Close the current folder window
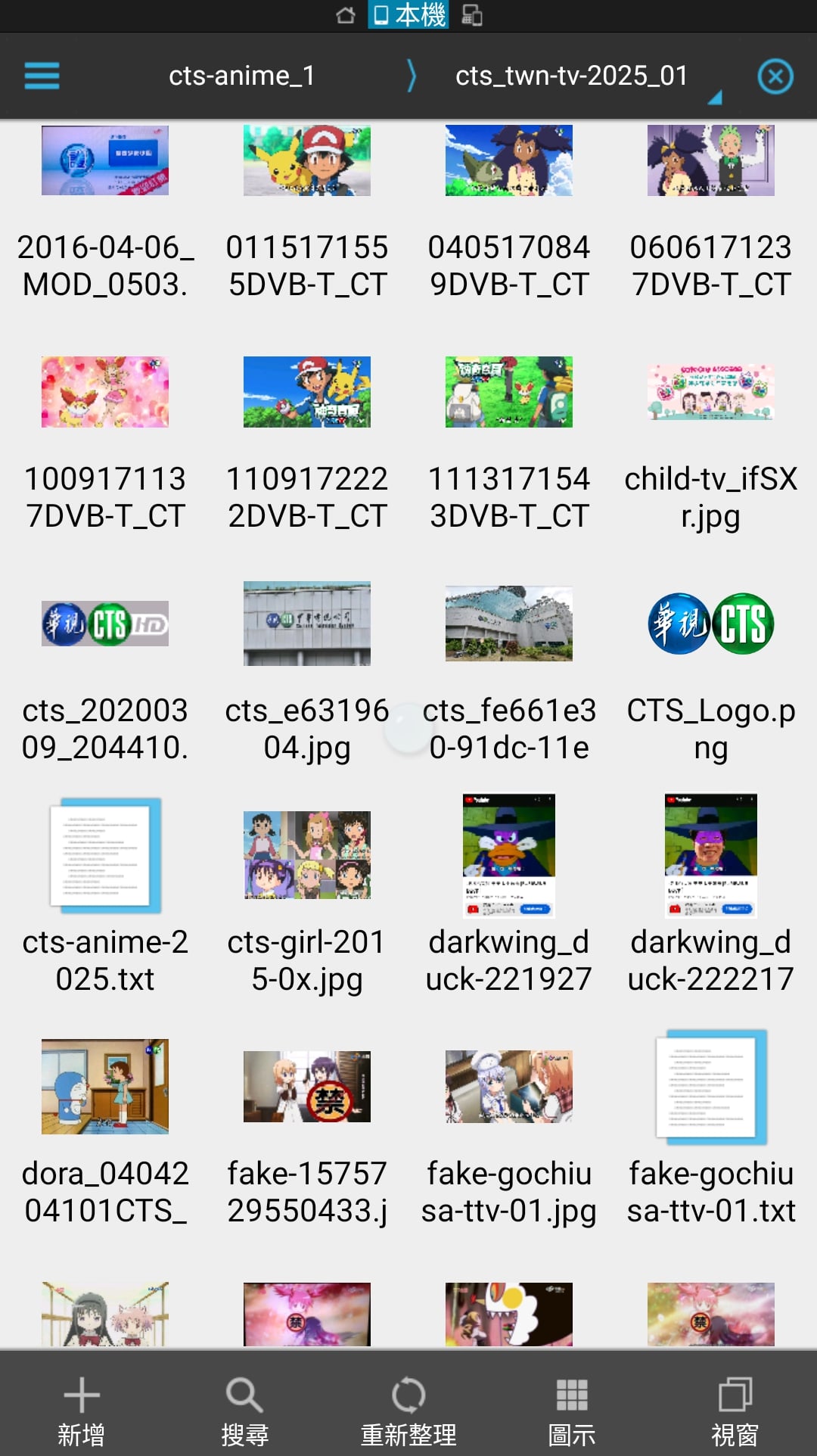 (x=775, y=76)
